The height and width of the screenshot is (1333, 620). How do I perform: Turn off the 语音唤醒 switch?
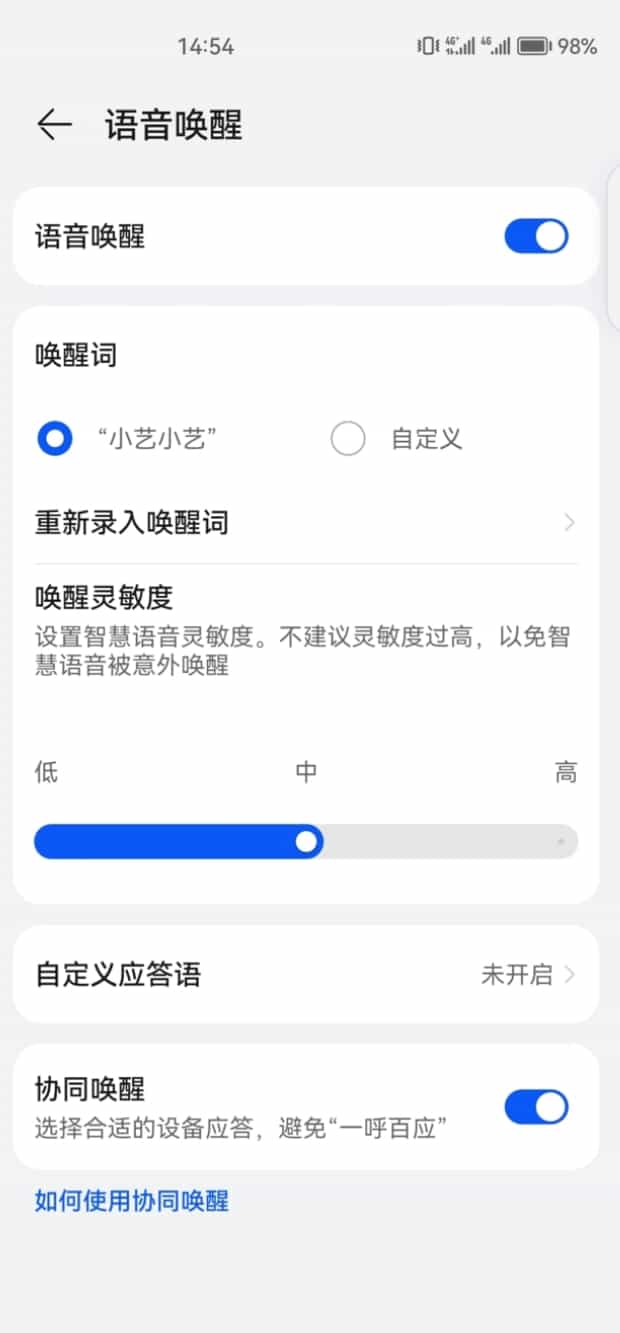pos(536,237)
